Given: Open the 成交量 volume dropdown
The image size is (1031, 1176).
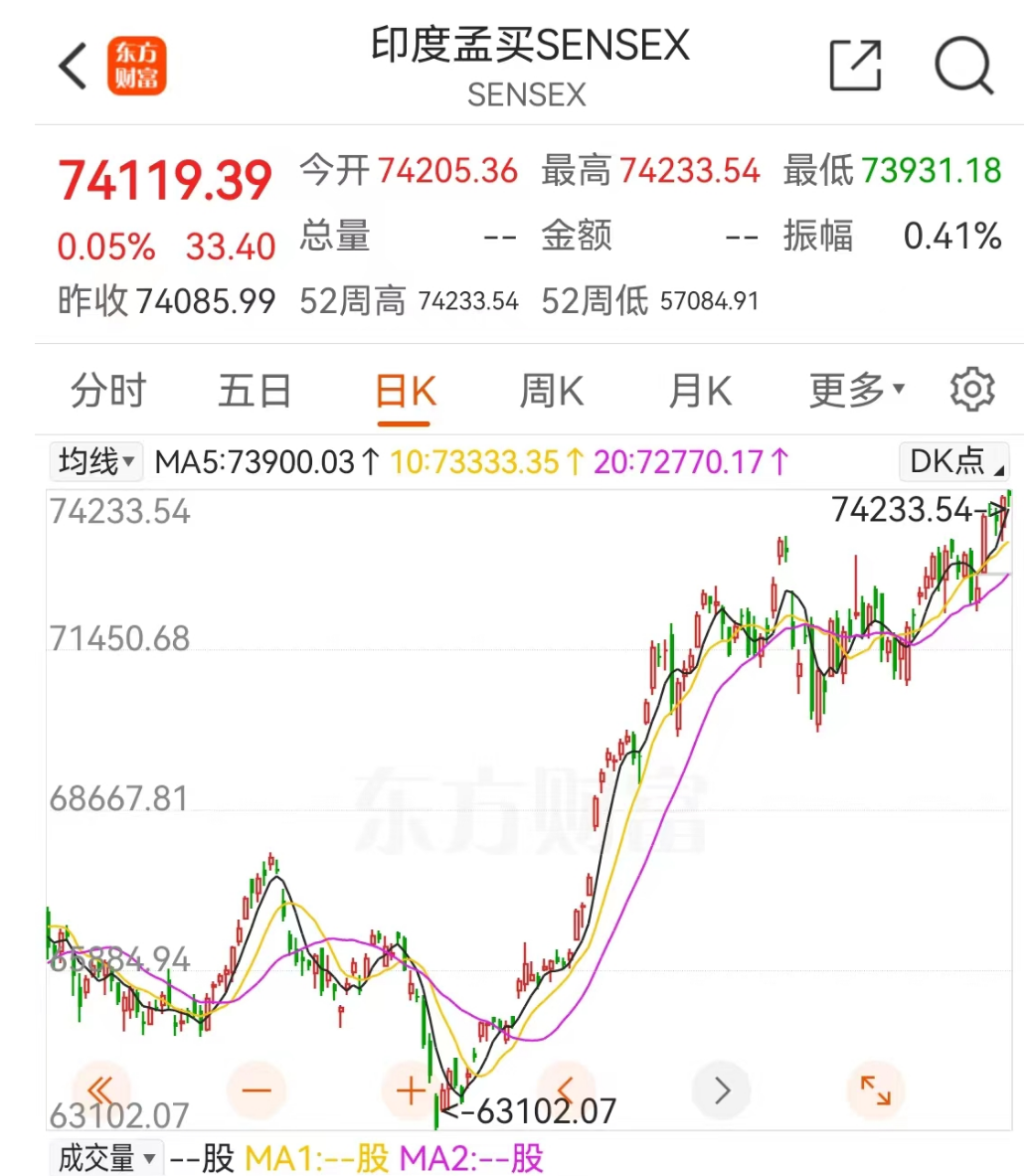Looking at the screenshot, I should point(105,1156).
